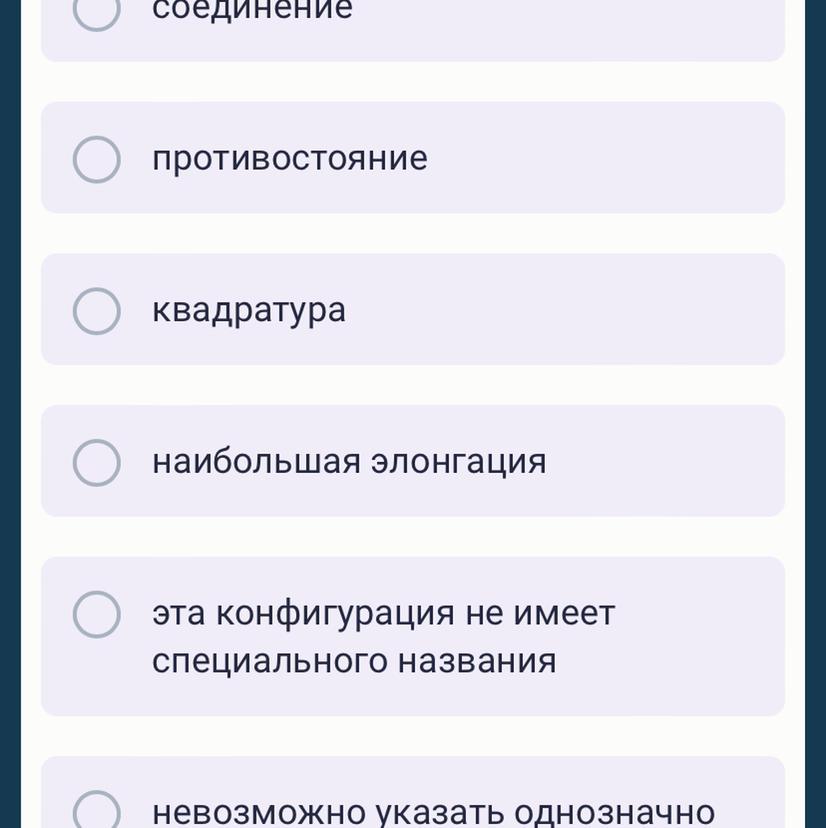Image resolution: width=826 pixels, height=828 pixels.
Task: Choose 'эта конфигурация не имеет специального названия'
Action: pyautogui.click(x=97, y=614)
